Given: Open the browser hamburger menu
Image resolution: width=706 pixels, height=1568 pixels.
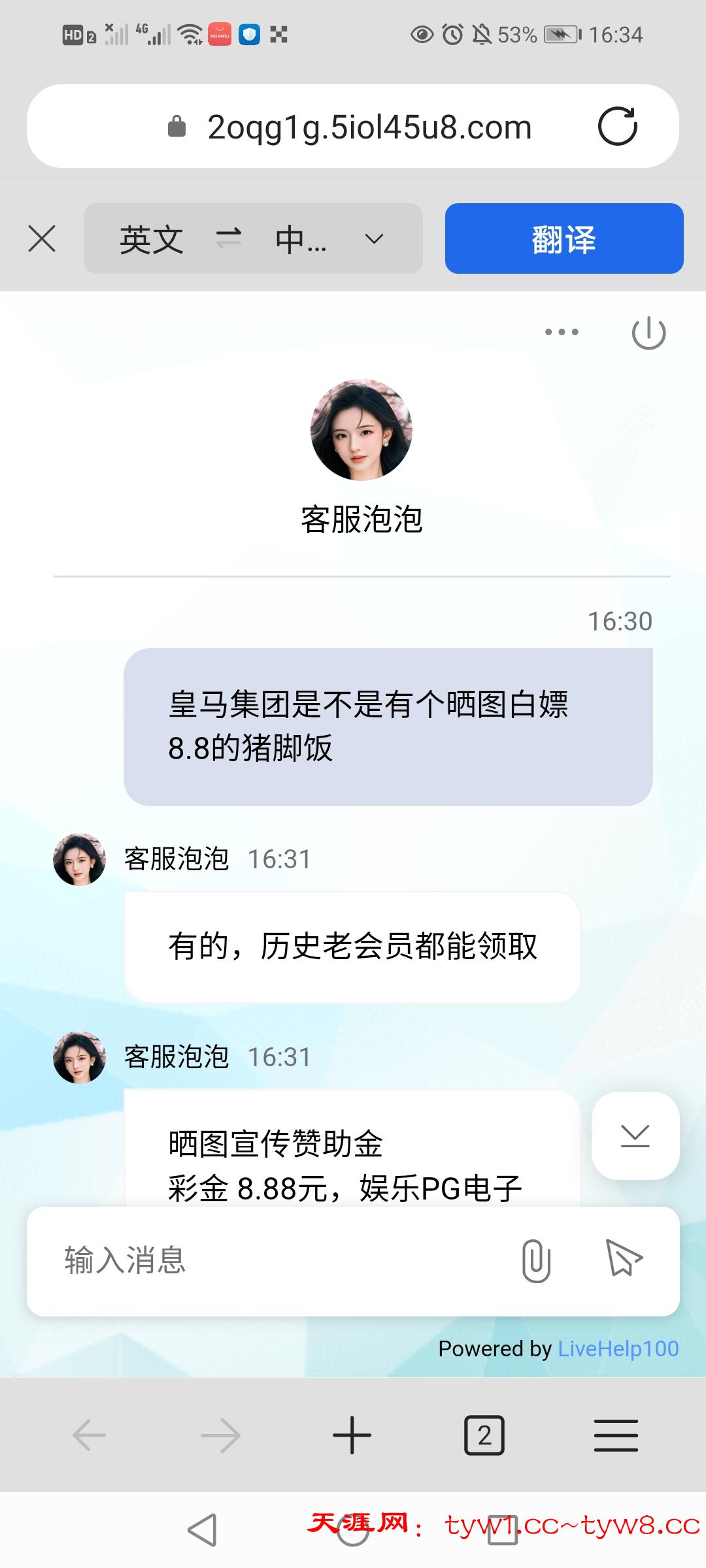Looking at the screenshot, I should click(616, 1435).
